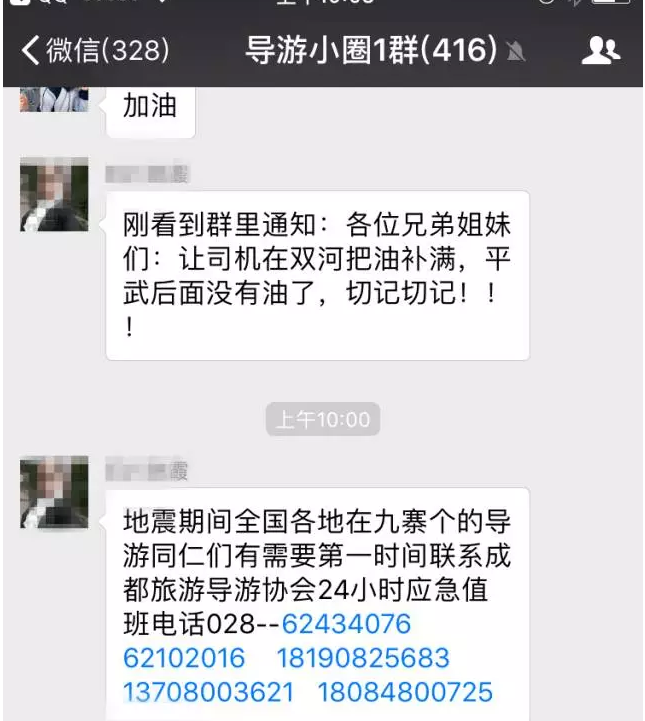The width and height of the screenshot is (645, 721).
Task: Go back to the 微信 chat list
Action: click(95, 51)
